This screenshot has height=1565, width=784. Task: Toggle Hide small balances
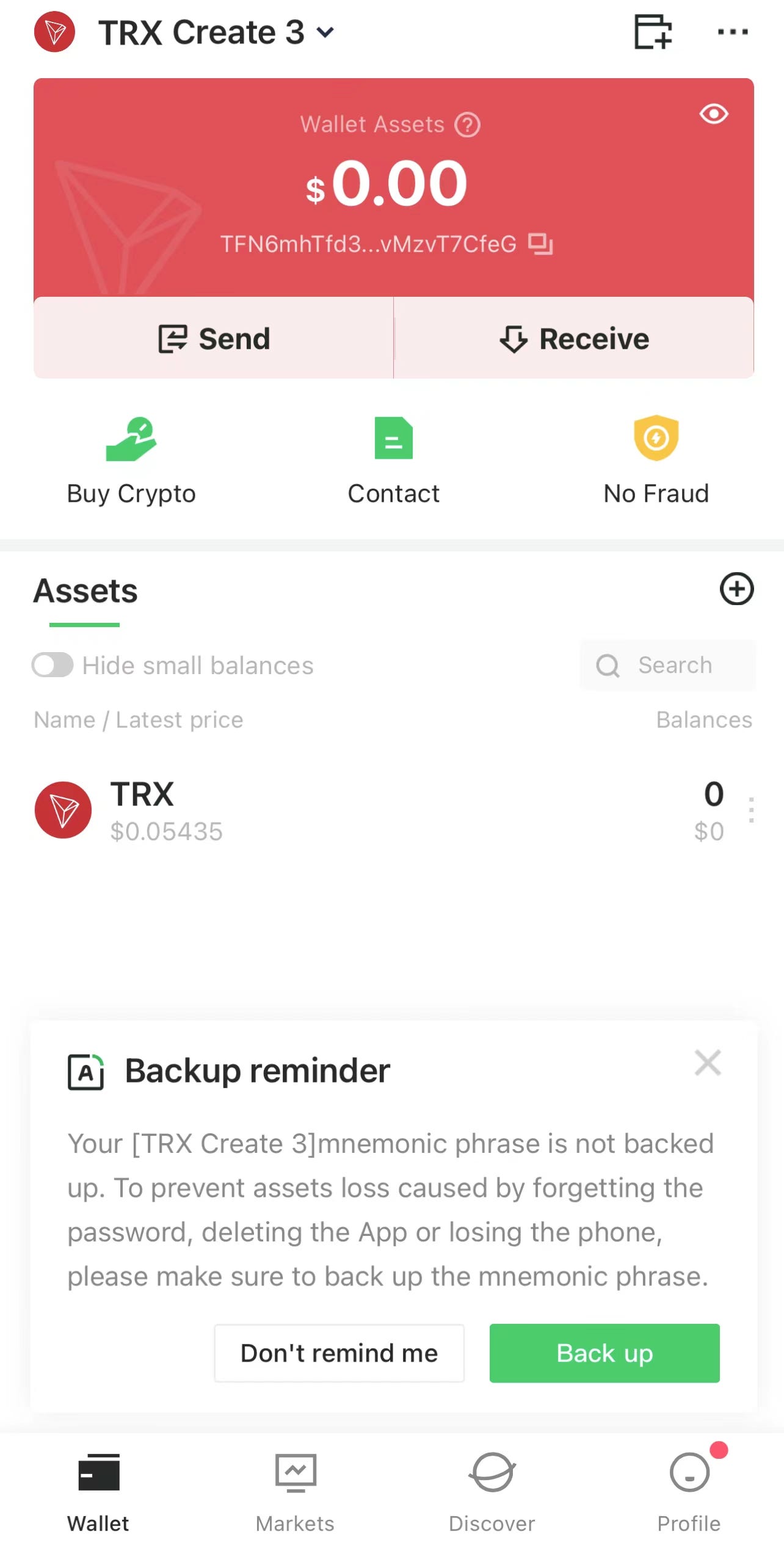[x=53, y=665]
